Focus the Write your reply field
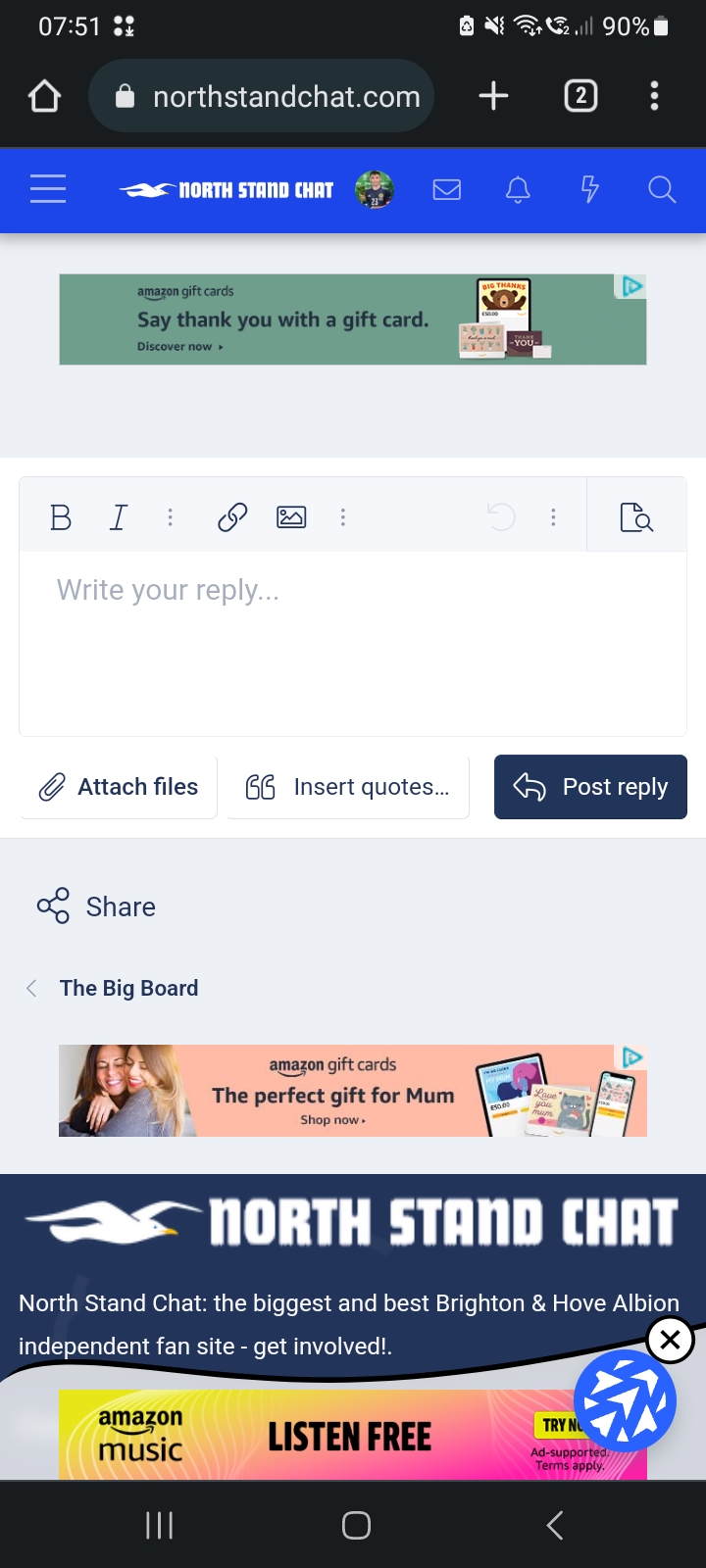Image resolution: width=706 pixels, height=1568 pixels. pyautogui.click(x=353, y=643)
